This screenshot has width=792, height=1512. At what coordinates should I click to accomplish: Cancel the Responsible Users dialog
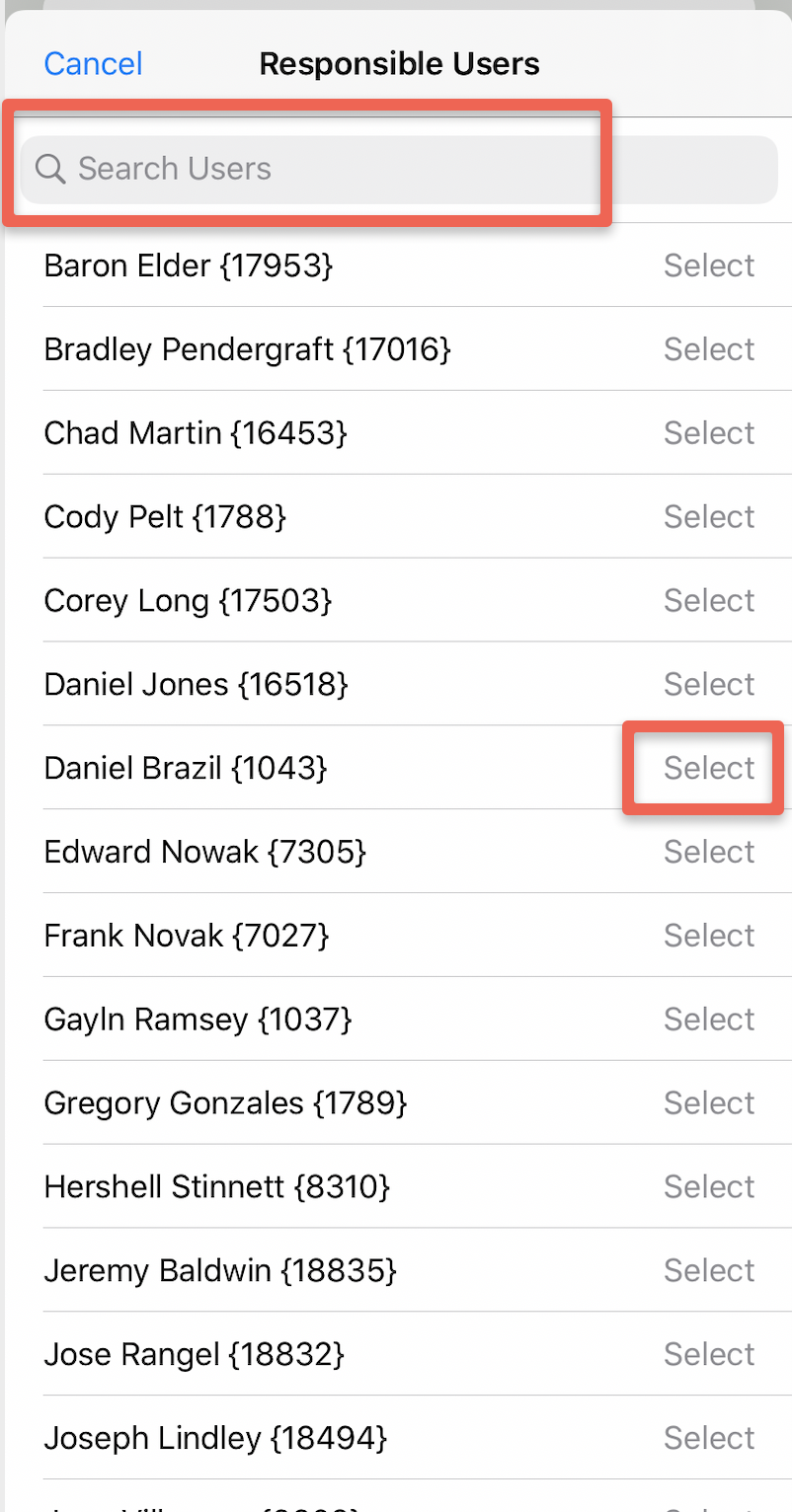click(94, 64)
